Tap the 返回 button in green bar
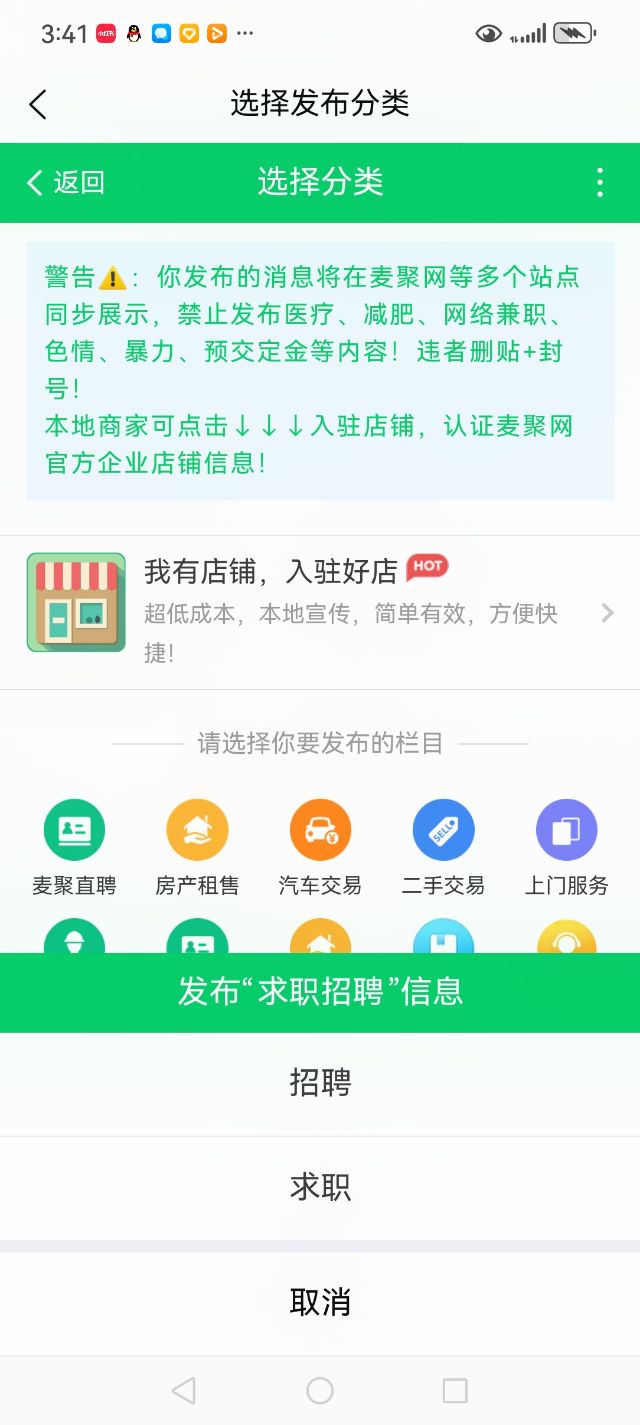Viewport: 640px width, 1425px height. coord(66,182)
